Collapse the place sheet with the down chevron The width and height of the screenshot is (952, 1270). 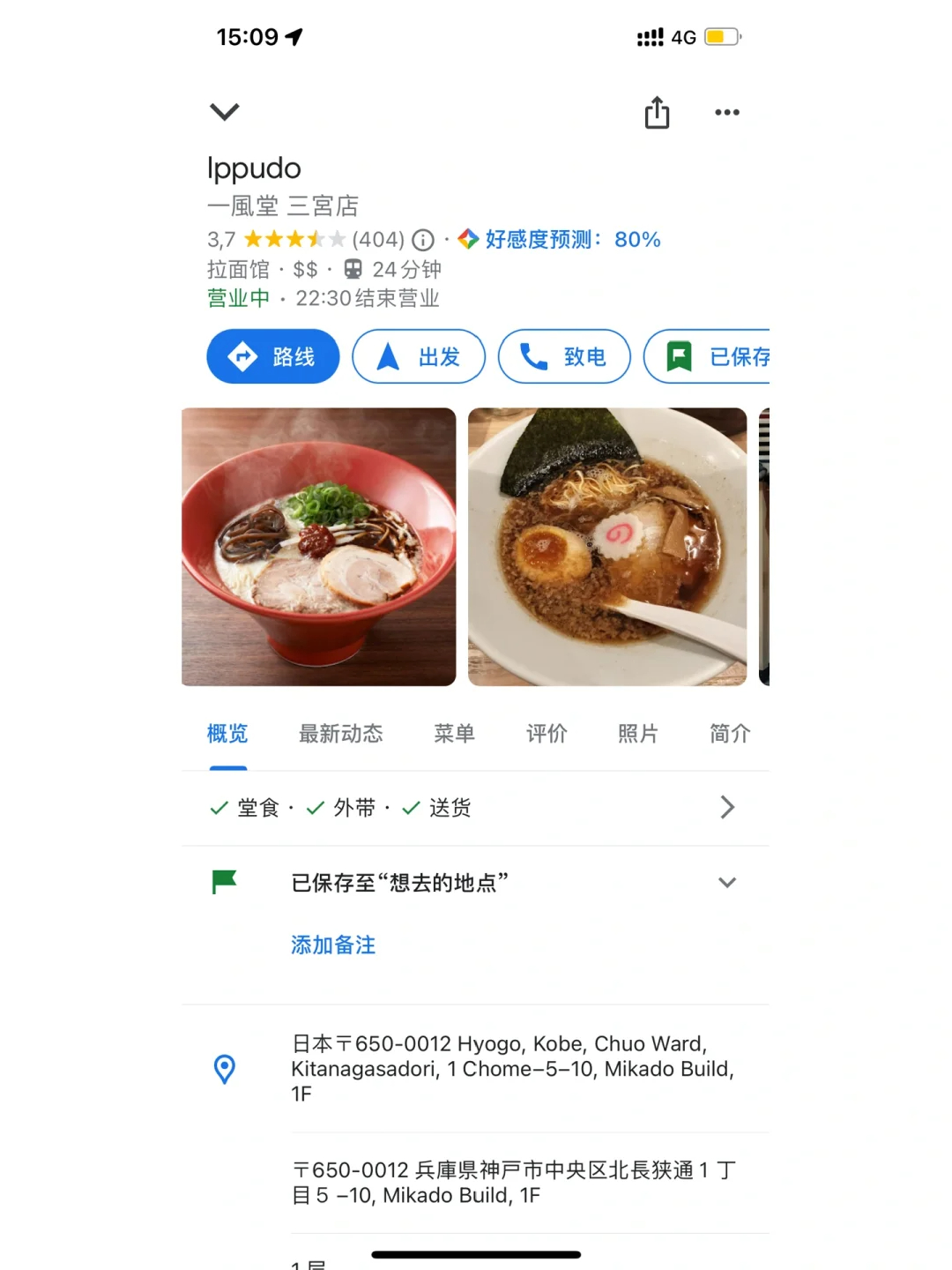click(225, 112)
